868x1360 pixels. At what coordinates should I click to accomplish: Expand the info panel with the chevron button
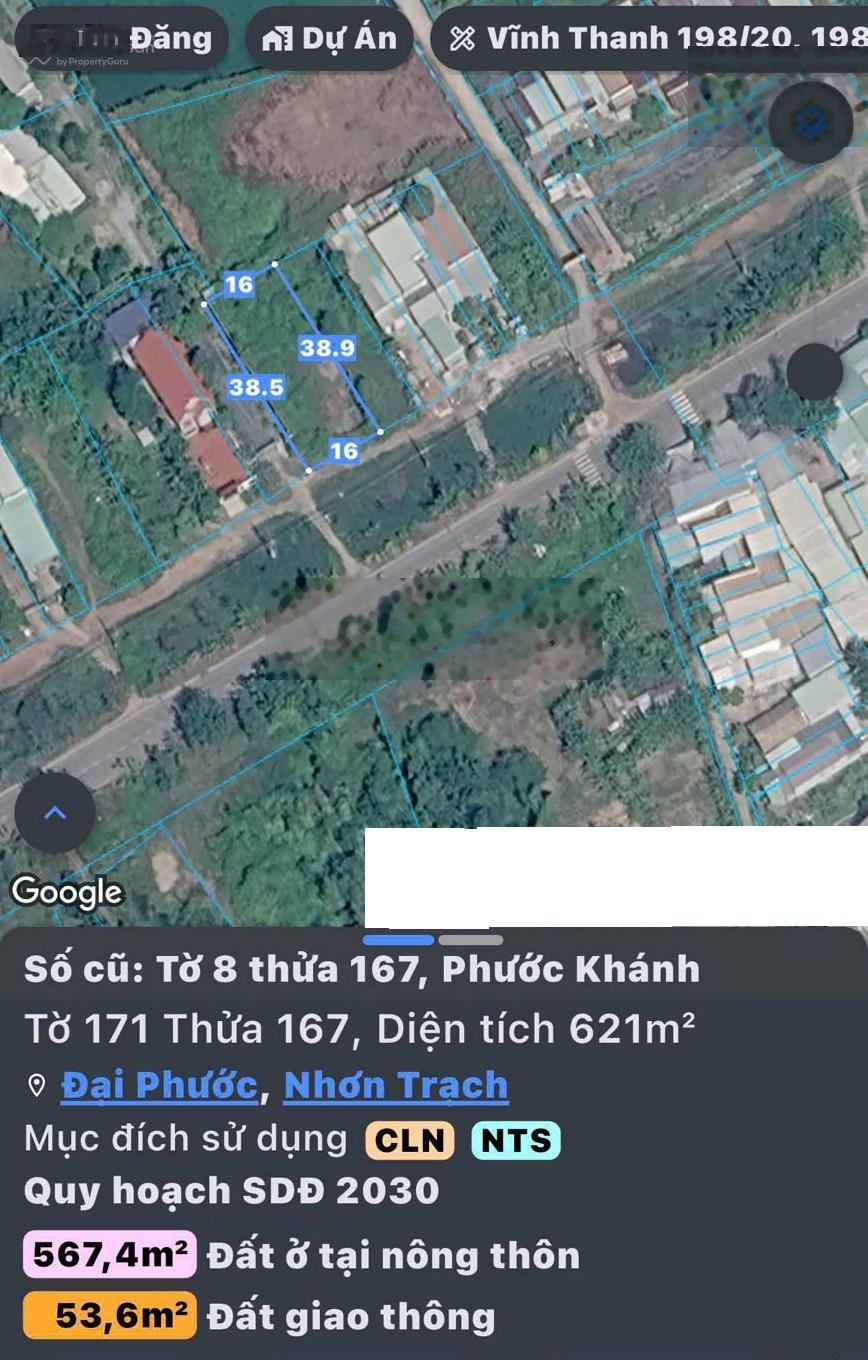click(54, 813)
